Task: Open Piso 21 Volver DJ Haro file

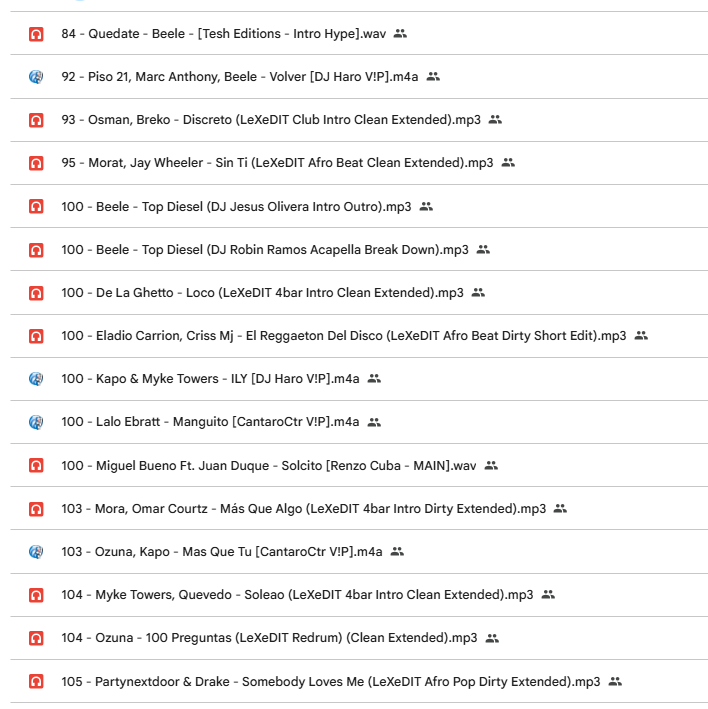Action: click(x=239, y=77)
